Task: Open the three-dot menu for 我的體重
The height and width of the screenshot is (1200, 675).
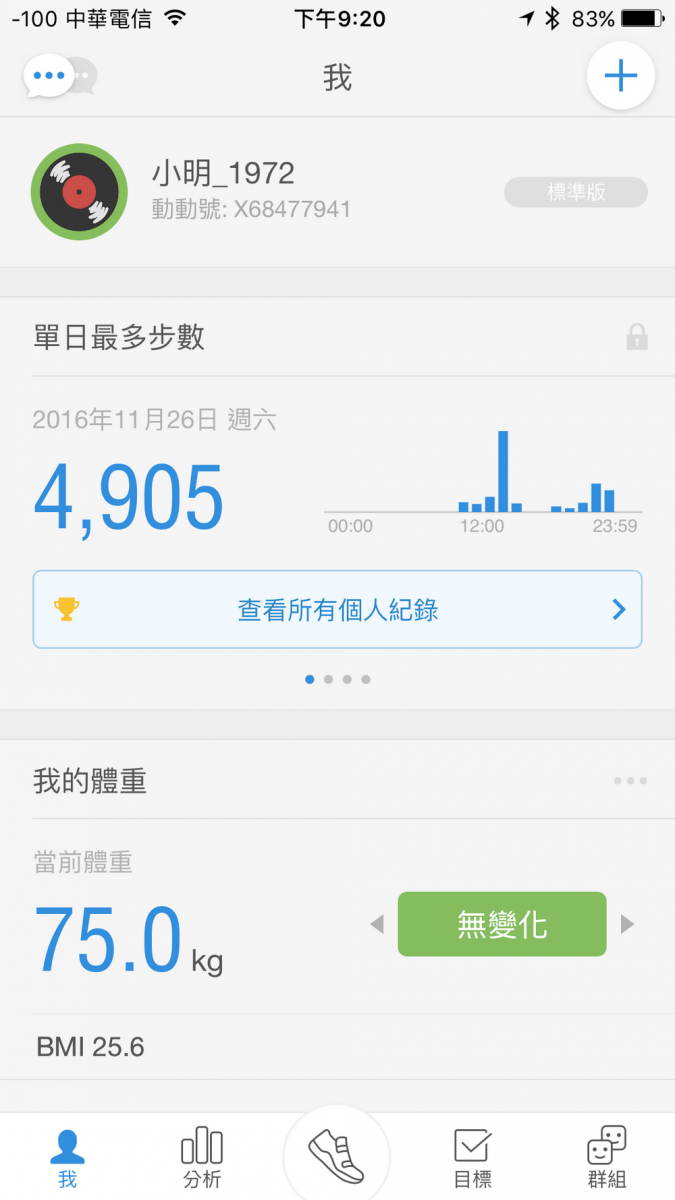Action: tap(630, 781)
